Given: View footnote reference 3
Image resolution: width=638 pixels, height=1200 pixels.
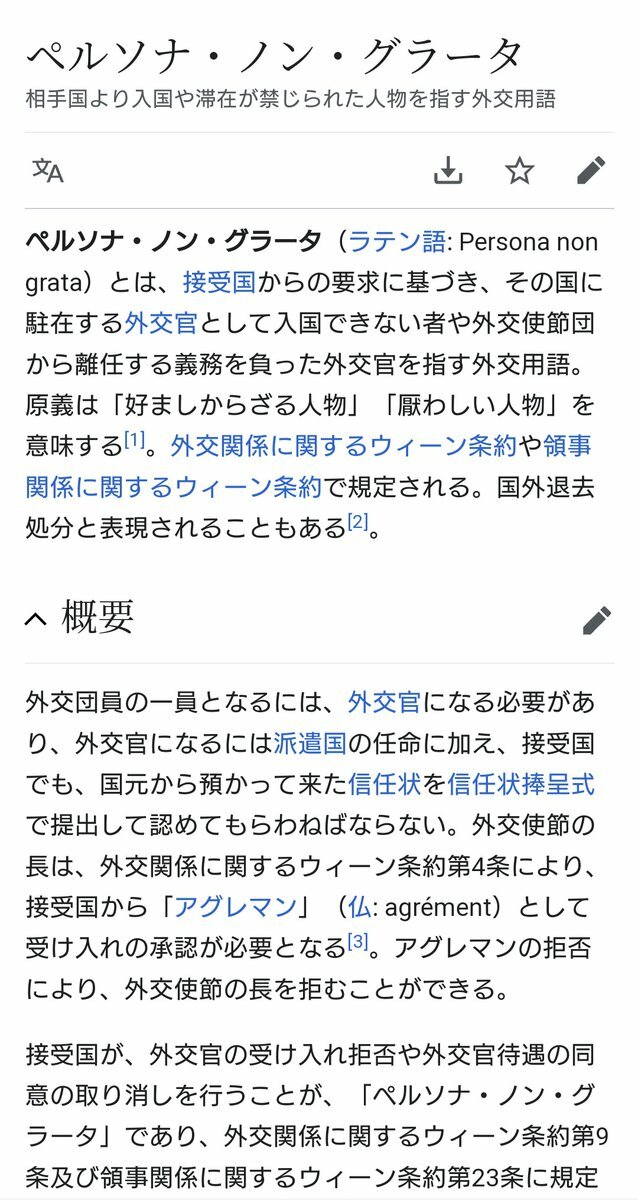Looking at the screenshot, I should 358,941.
